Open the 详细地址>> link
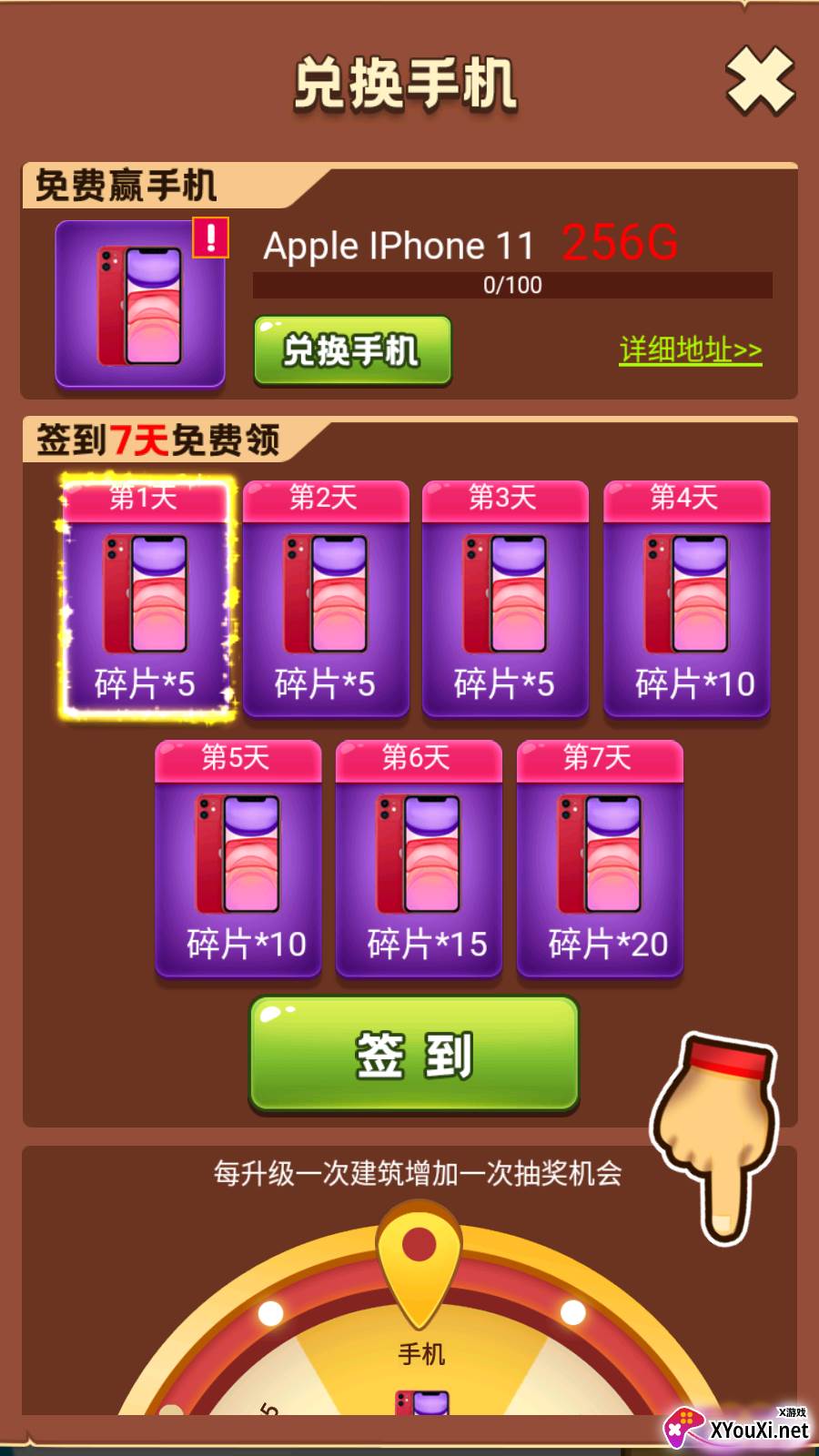819x1456 pixels. (x=690, y=350)
